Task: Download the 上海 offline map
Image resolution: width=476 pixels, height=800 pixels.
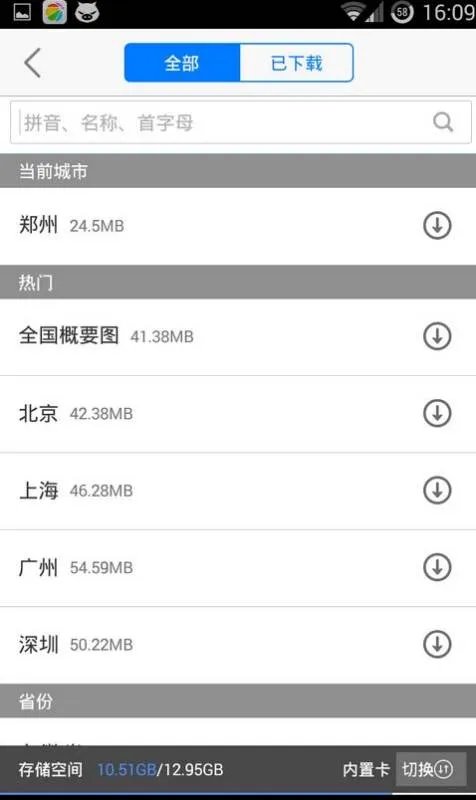Action: (437, 490)
